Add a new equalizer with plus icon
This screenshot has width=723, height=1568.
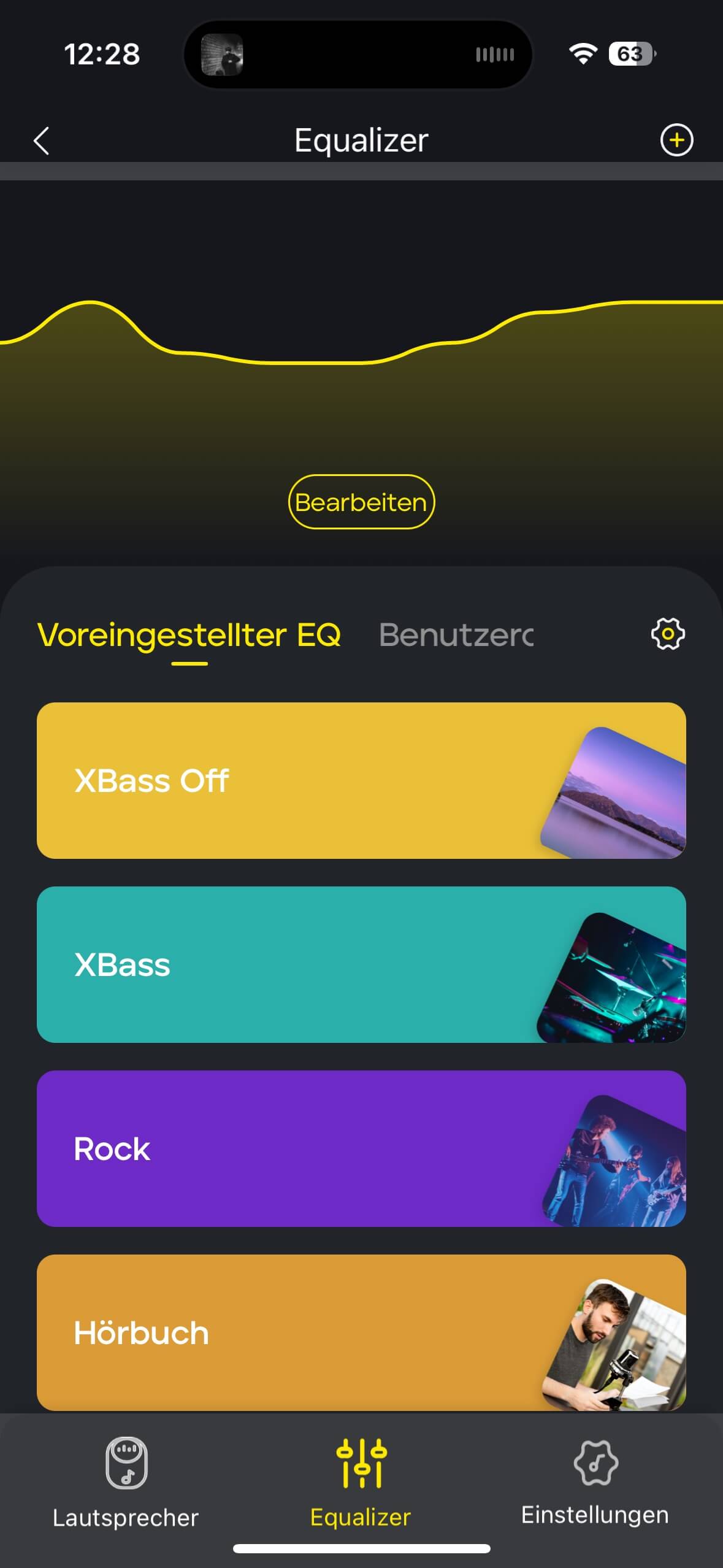[x=676, y=140]
